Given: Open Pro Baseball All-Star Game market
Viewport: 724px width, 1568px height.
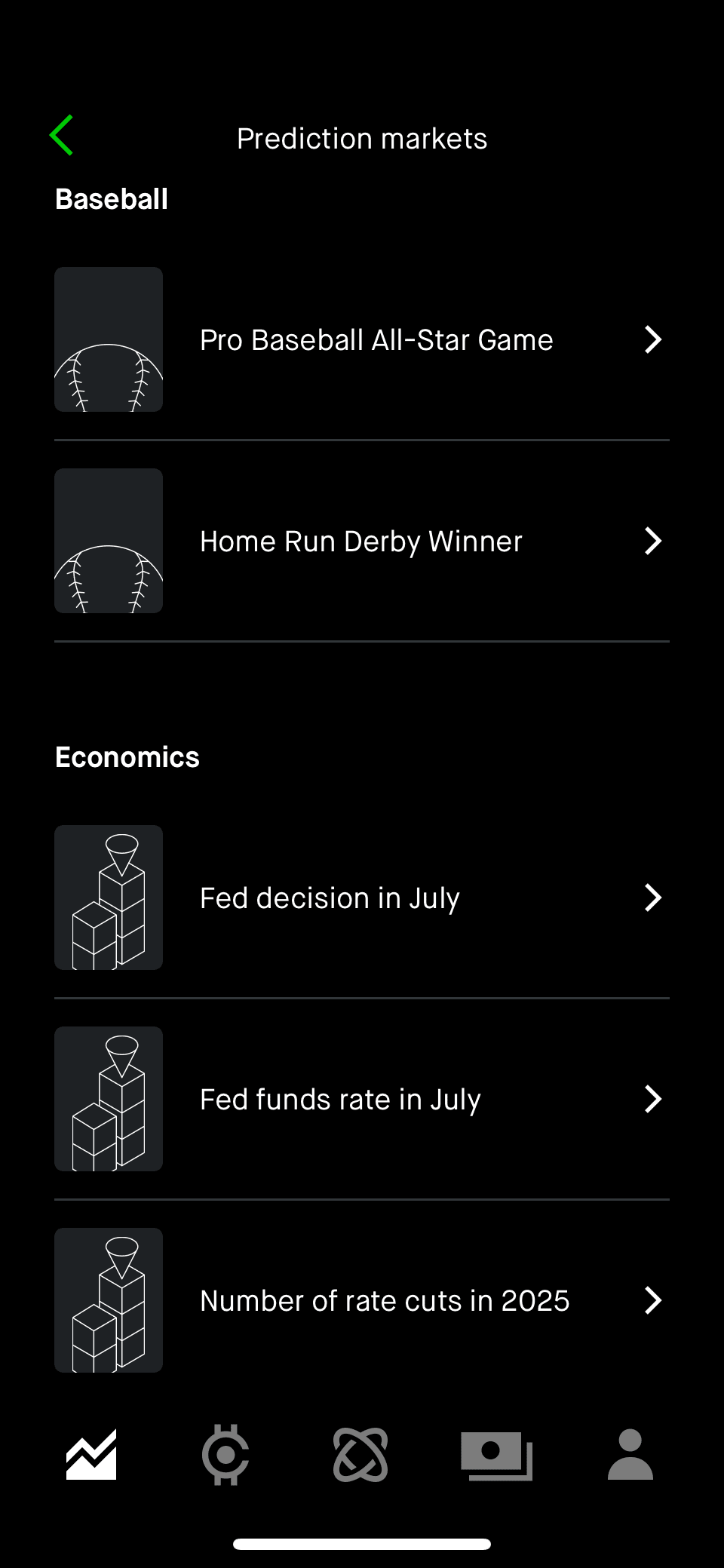Looking at the screenshot, I should coord(362,340).
